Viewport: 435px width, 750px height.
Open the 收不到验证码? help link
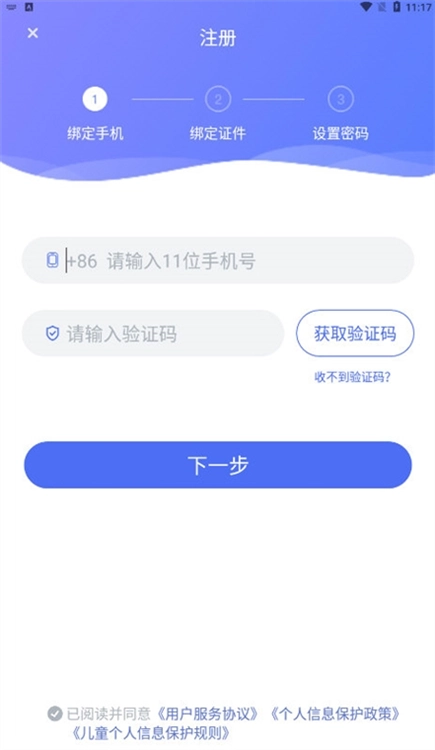(x=353, y=377)
